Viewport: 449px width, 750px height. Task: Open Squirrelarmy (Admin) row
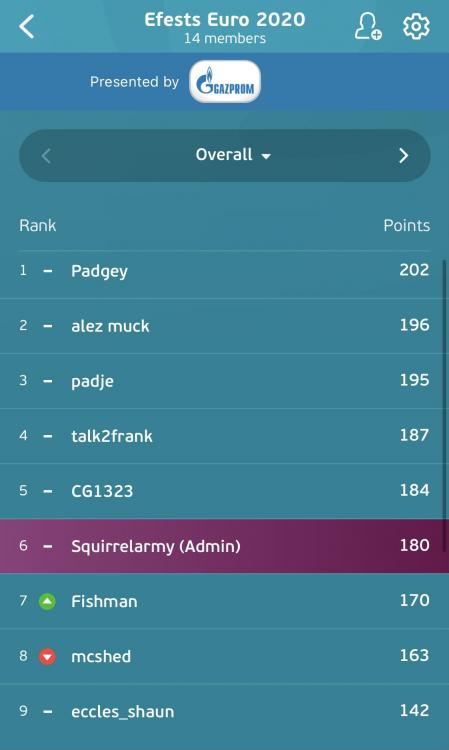tap(224, 546)
